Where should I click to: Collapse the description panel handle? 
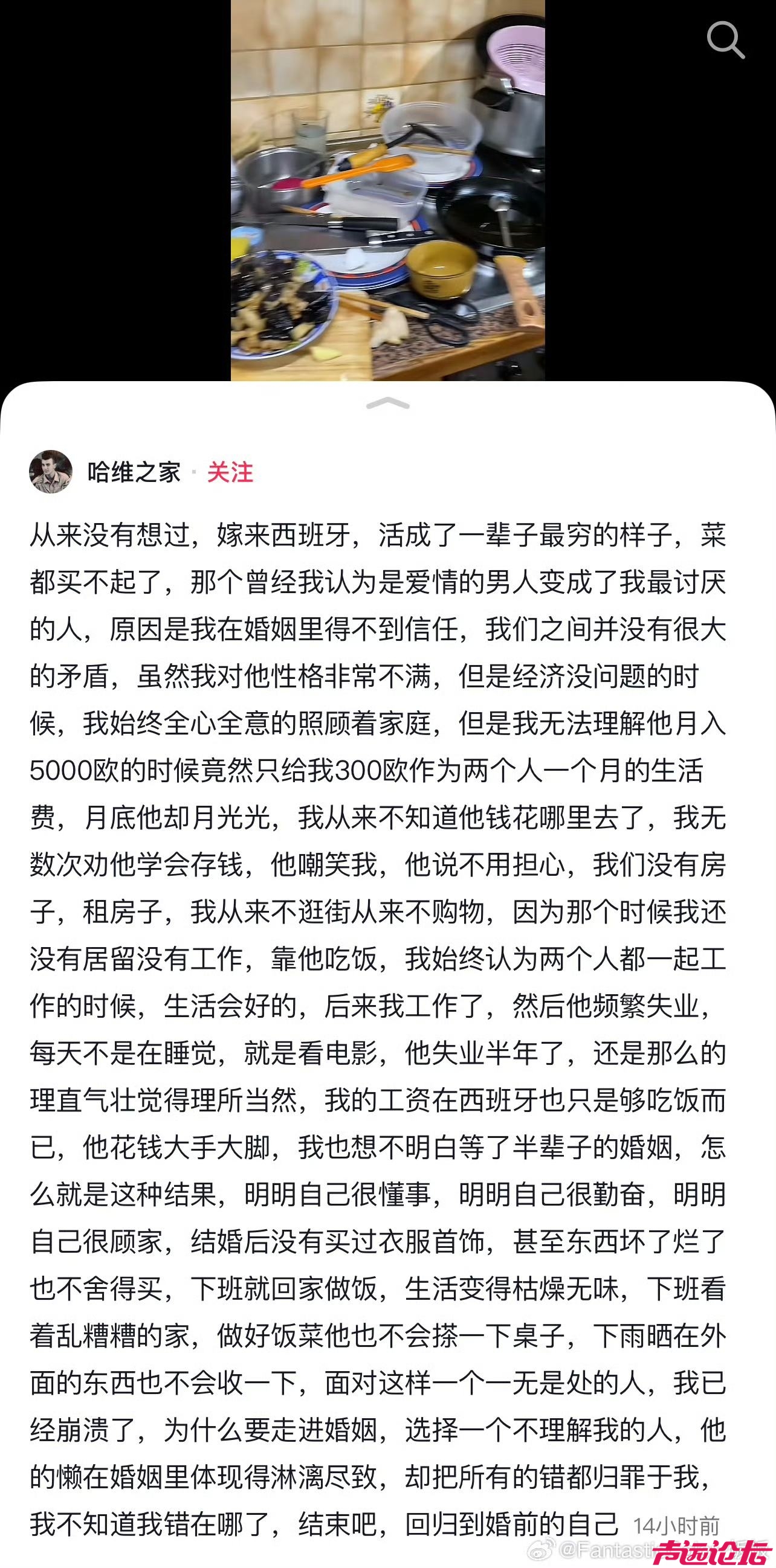(x=387, y=403)
